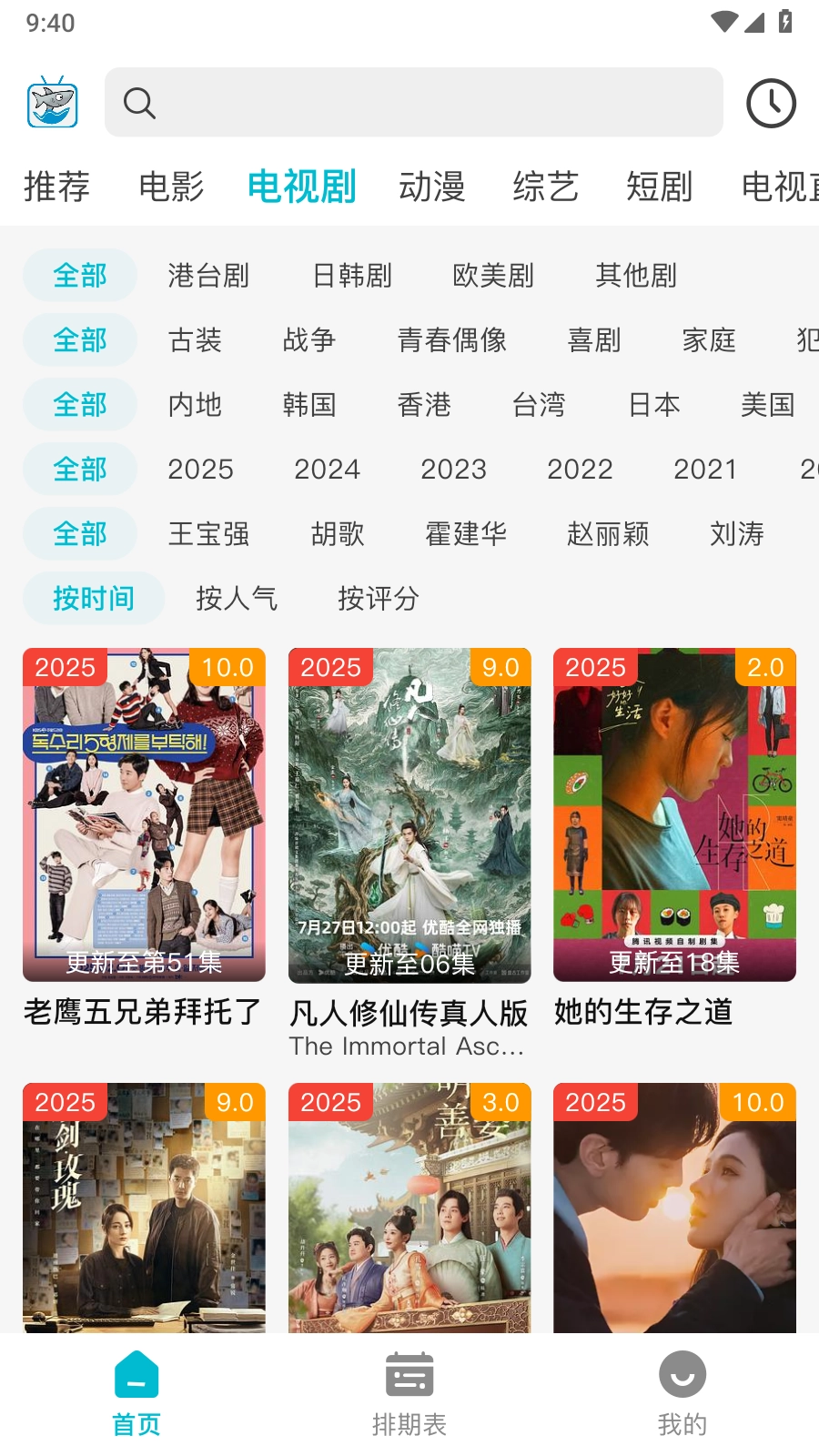Click the 胡歌 actor filter
This screenshot has height=1456, width=819.
(x=335, y=535)
